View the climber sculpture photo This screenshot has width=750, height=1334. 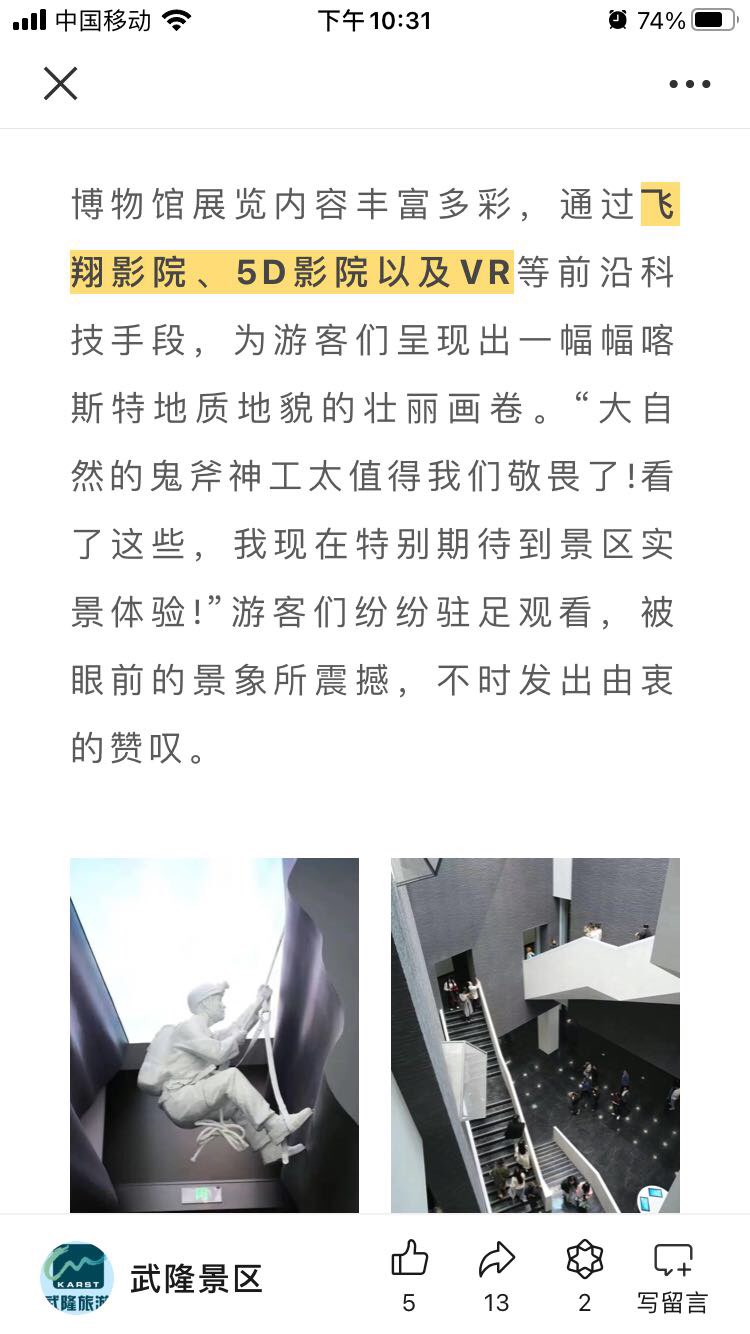point(214,1035)
